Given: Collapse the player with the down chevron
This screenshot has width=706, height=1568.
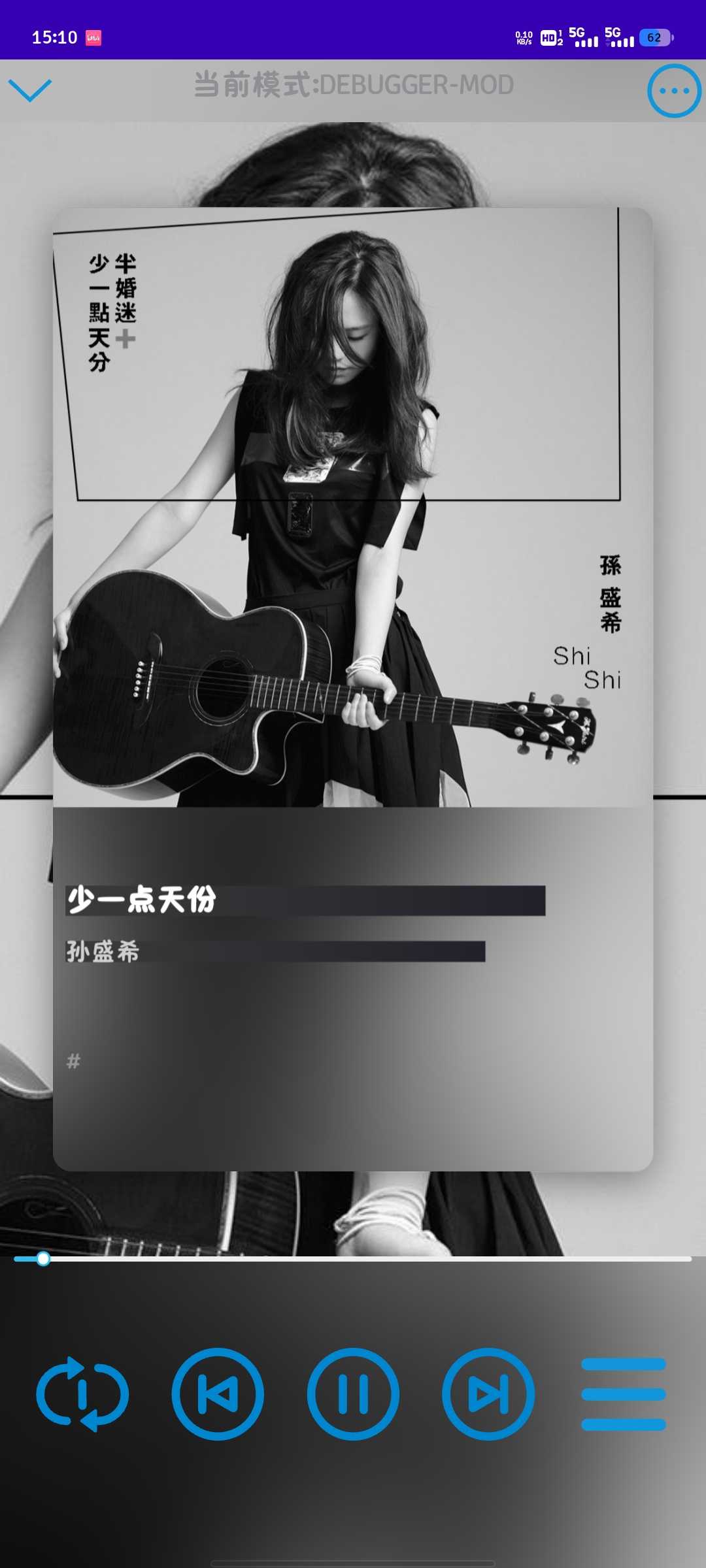Looking at the screenshot, I should tap(30, 90).
